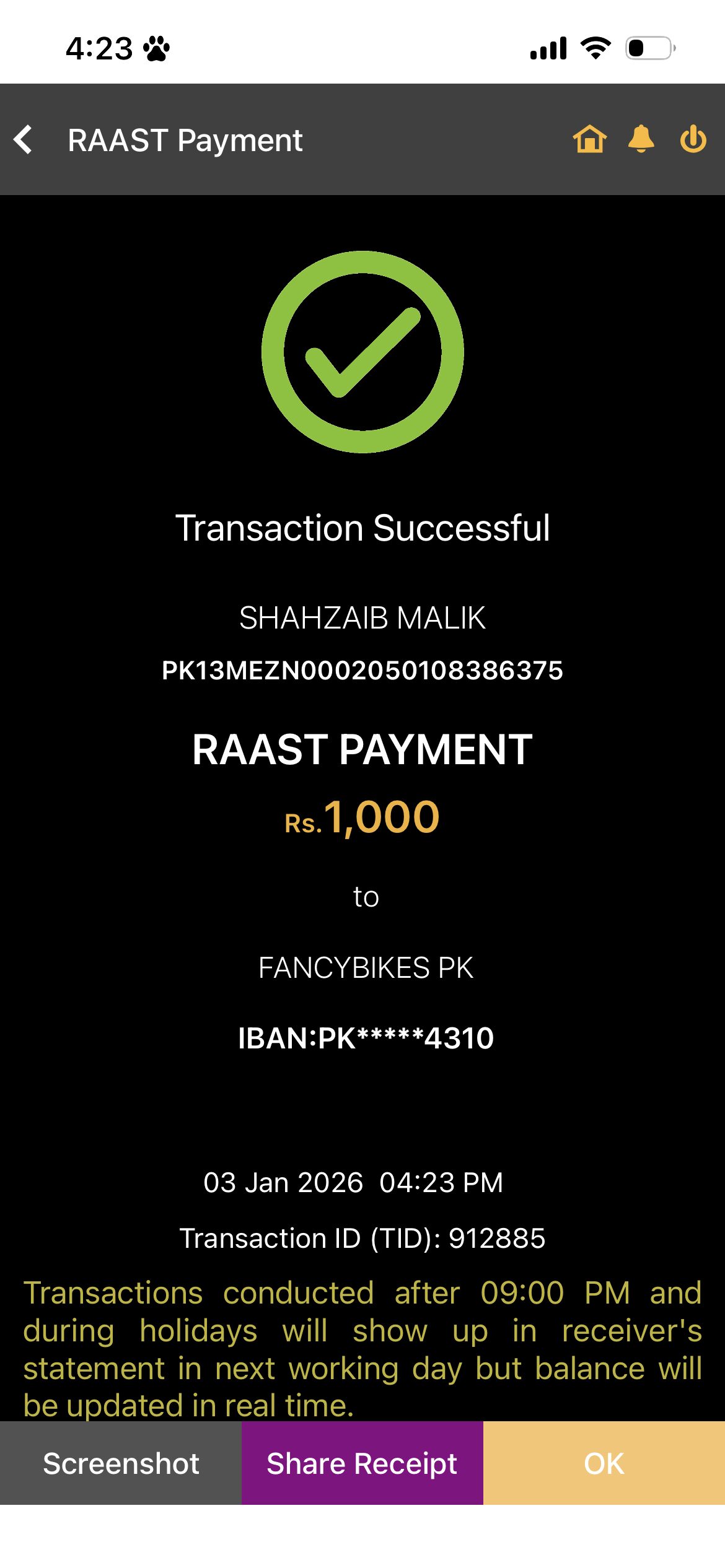Share Receipt of this transaction

(362, 1463)
